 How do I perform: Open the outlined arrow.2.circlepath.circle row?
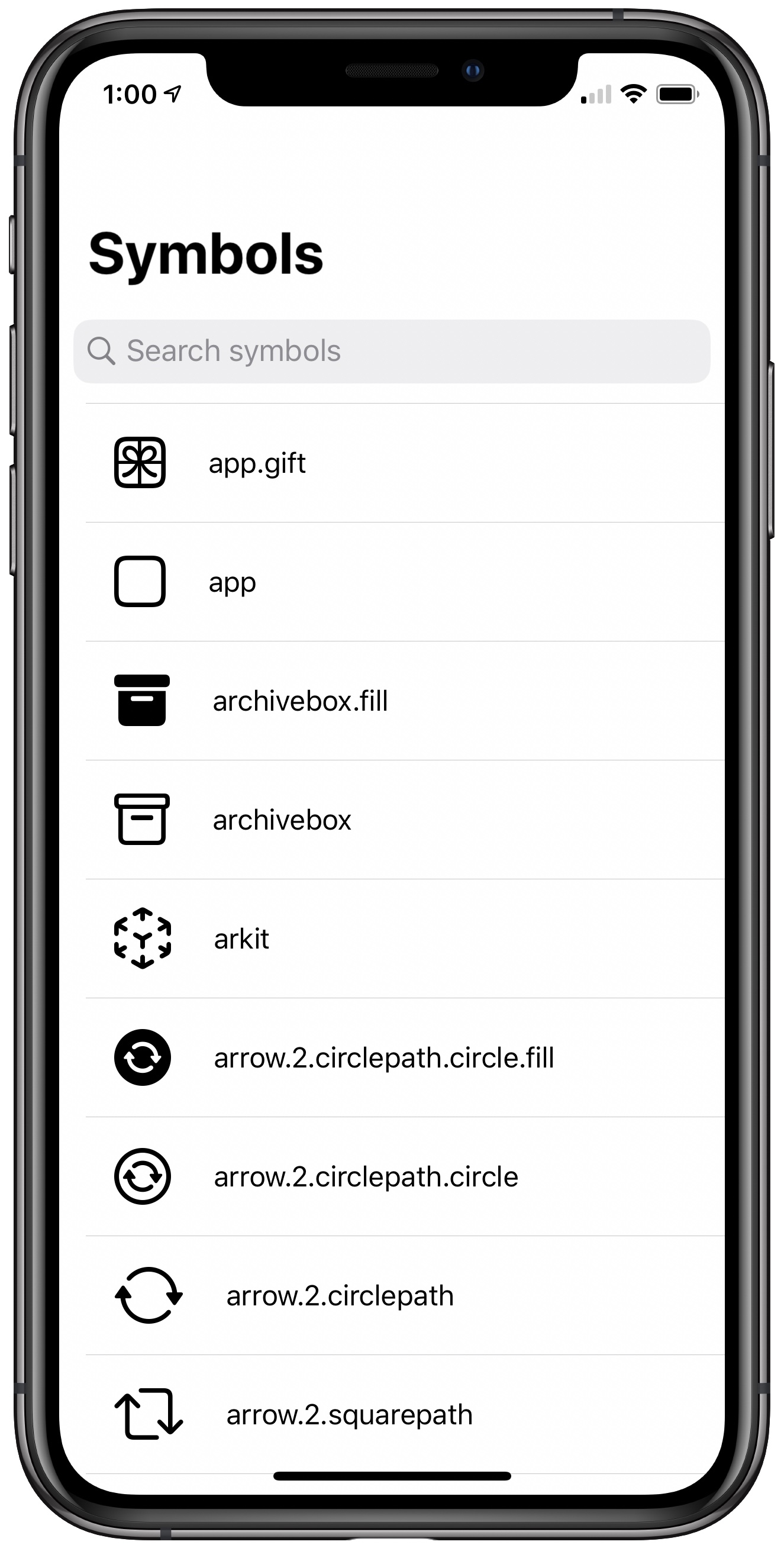392,1176
